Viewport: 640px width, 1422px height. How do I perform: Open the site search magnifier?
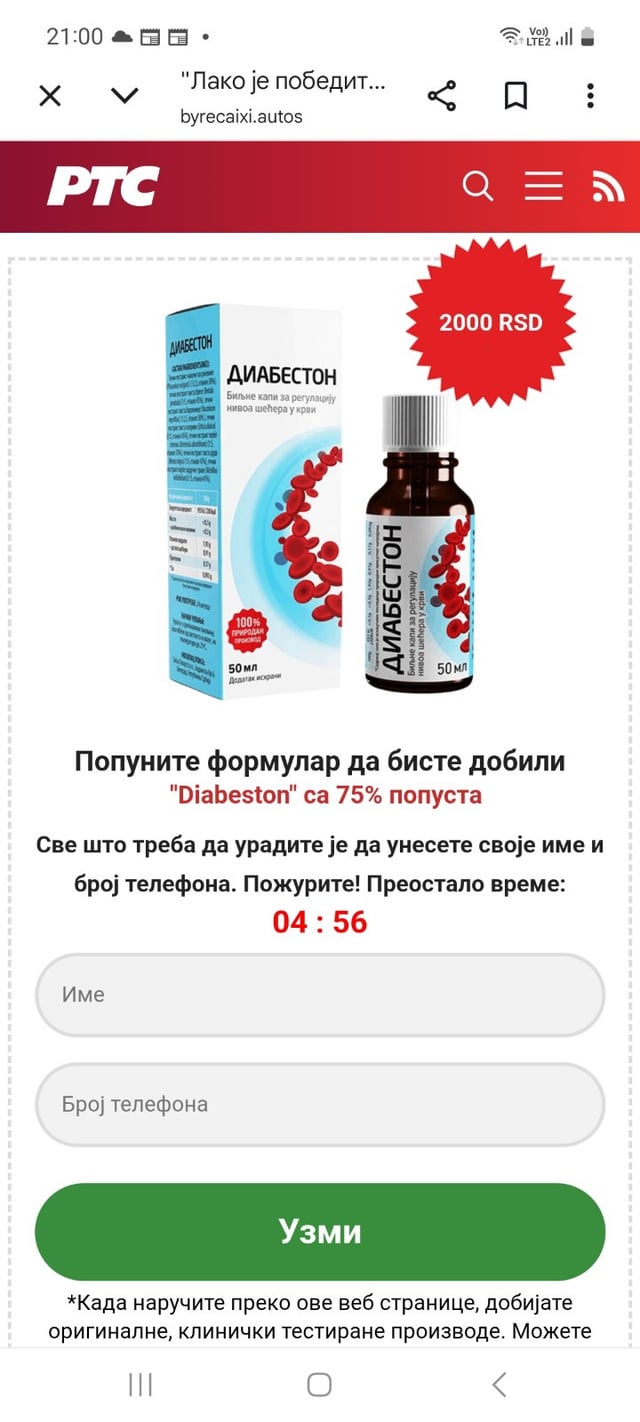[x=478, y=186]
